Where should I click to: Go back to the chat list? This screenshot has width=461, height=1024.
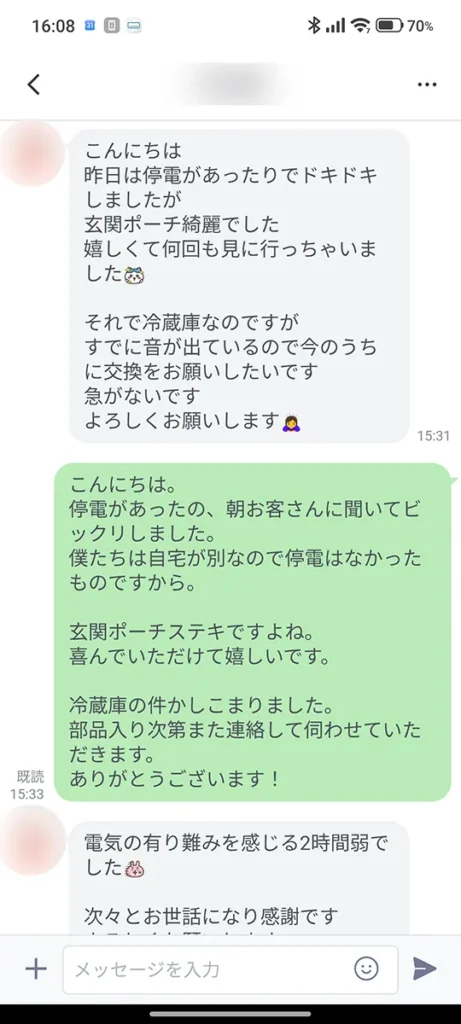[34, 84]
